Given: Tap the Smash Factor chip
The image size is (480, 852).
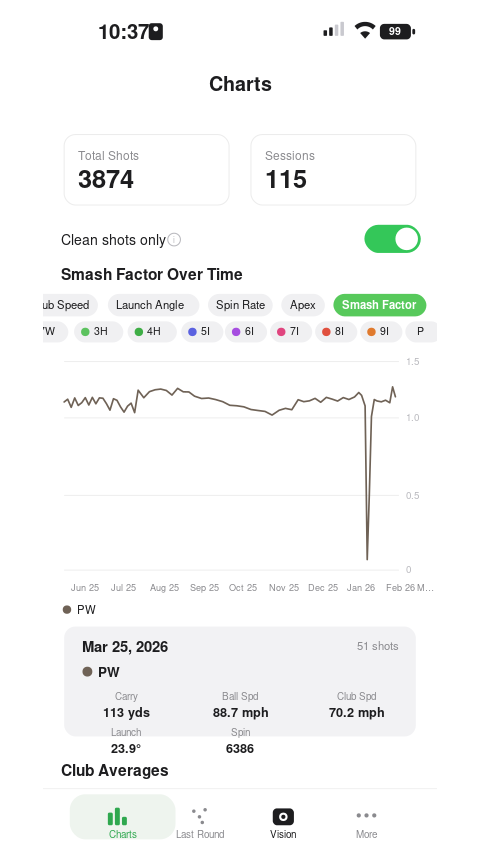Looking at the screenshot, I should (x=379, y=305).
